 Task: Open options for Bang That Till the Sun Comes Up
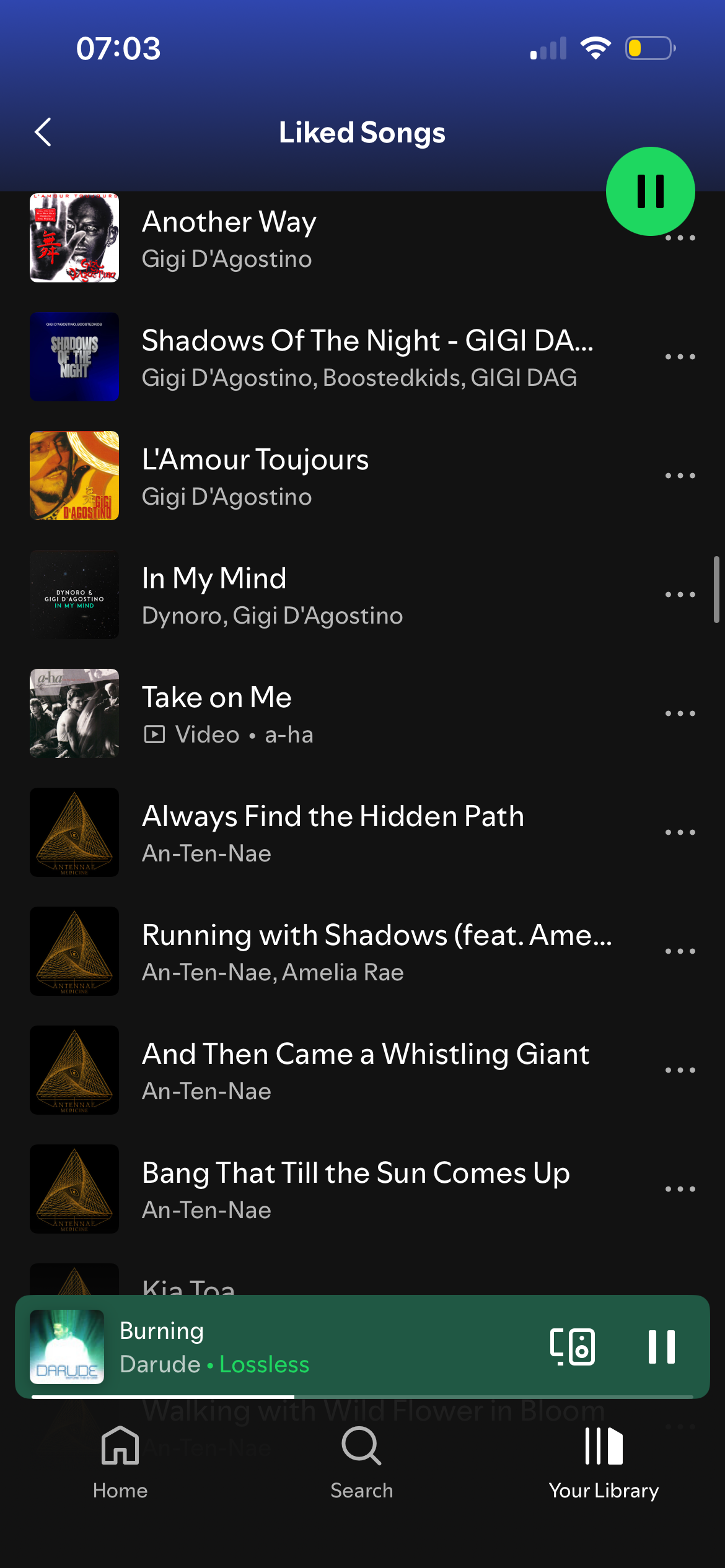tap(680, 1189)
